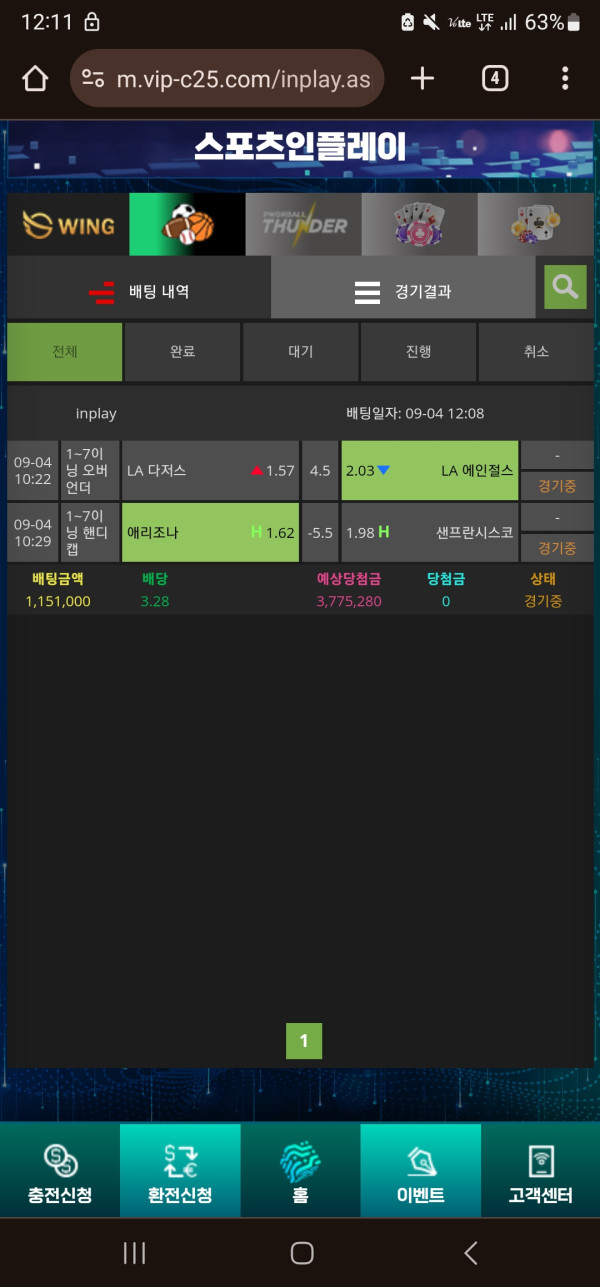Show 취소 cancelled bets

point(536,352)
